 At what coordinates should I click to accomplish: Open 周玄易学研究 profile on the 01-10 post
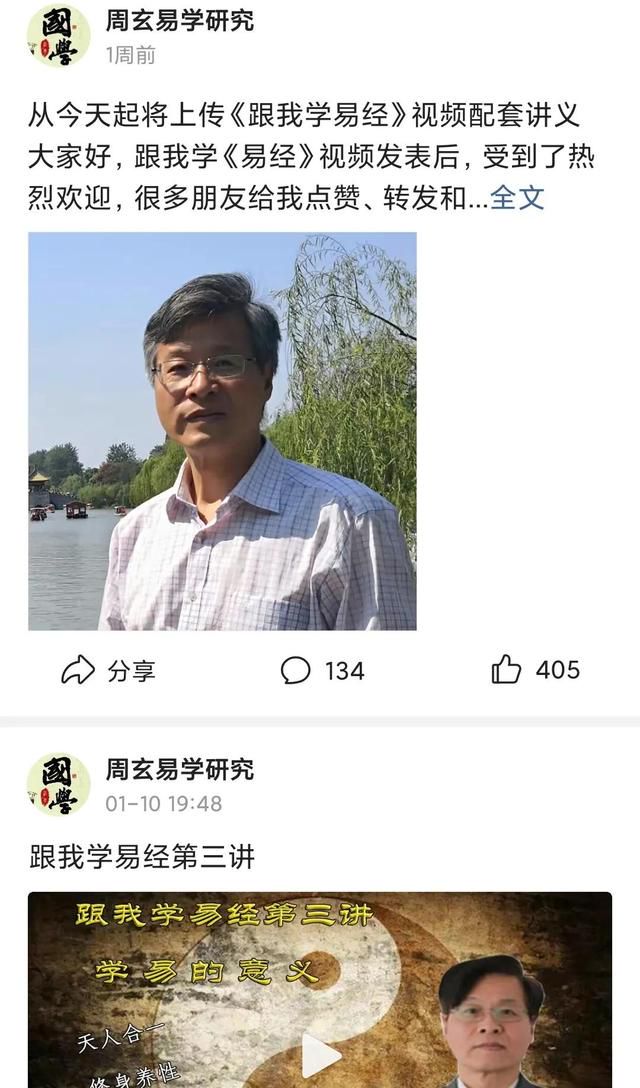[x=180, y=769]
